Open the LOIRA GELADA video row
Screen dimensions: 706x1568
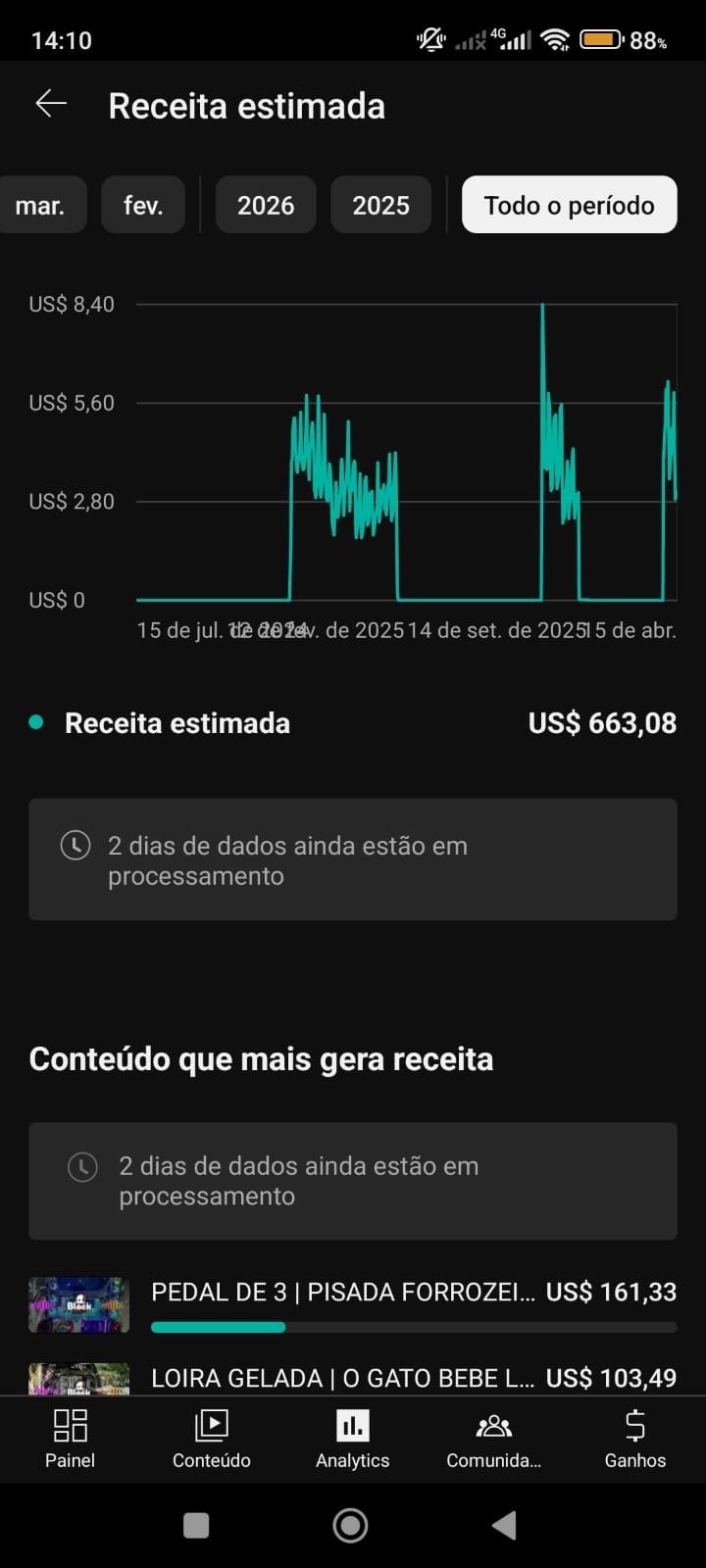(343, 1377)
